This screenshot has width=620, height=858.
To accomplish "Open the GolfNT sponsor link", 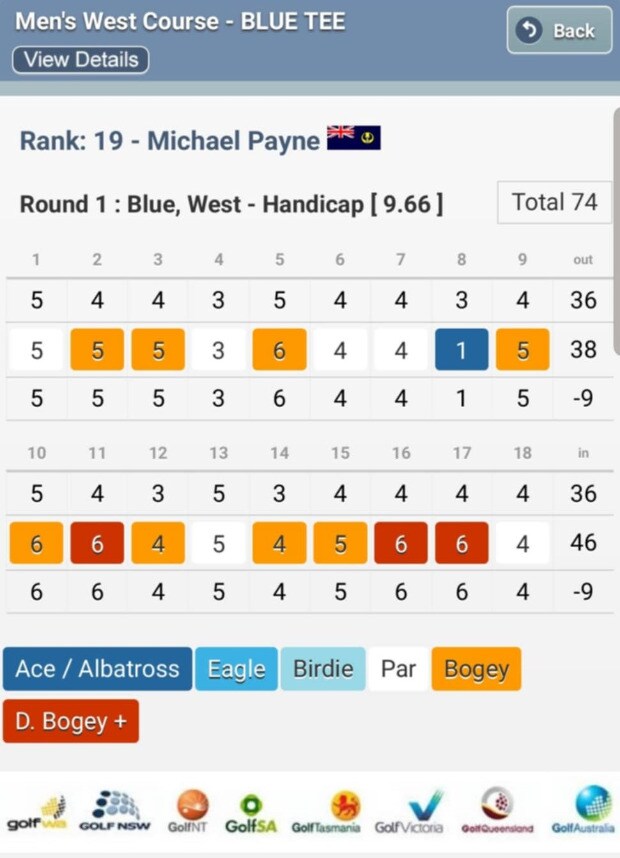I will [x=190, y=811].
